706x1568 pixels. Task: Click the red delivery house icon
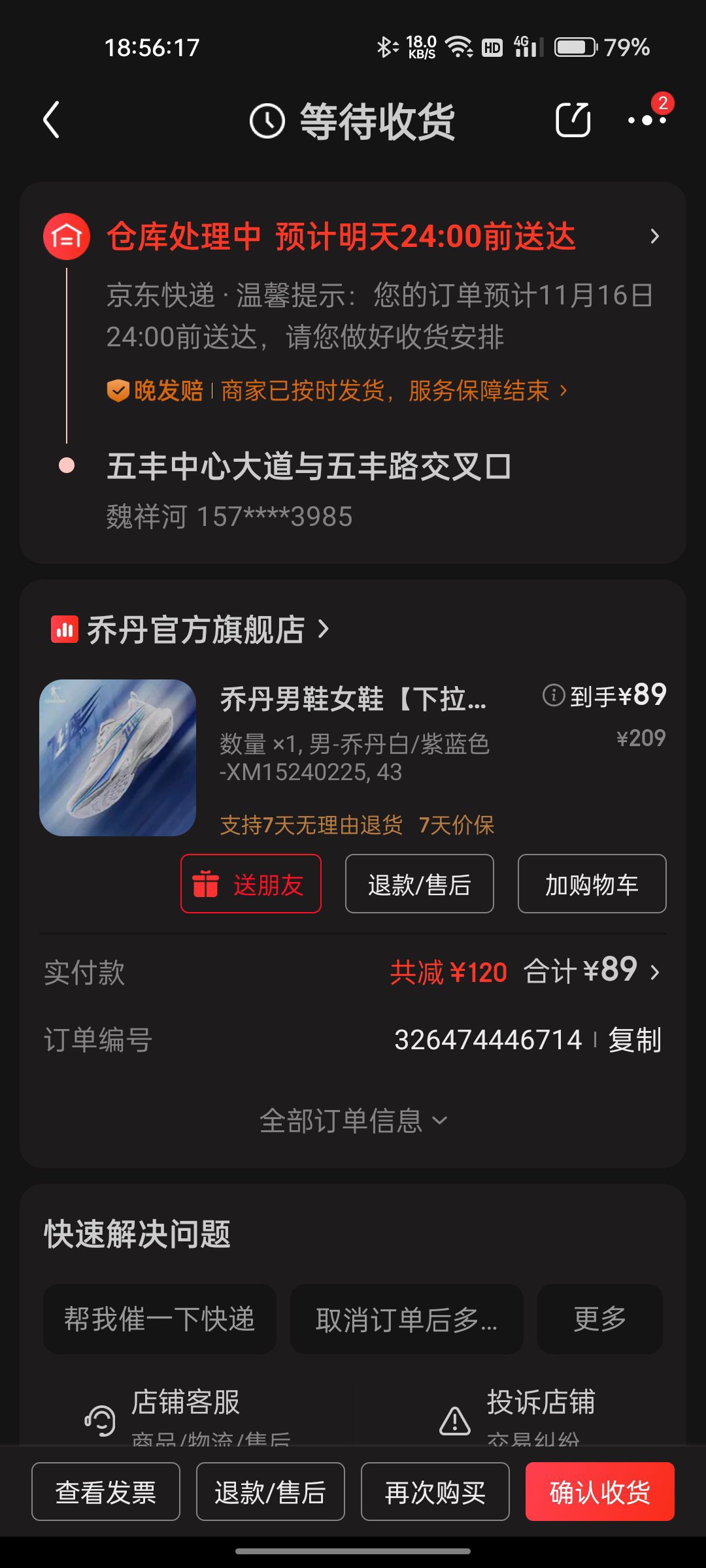[66, 237]
